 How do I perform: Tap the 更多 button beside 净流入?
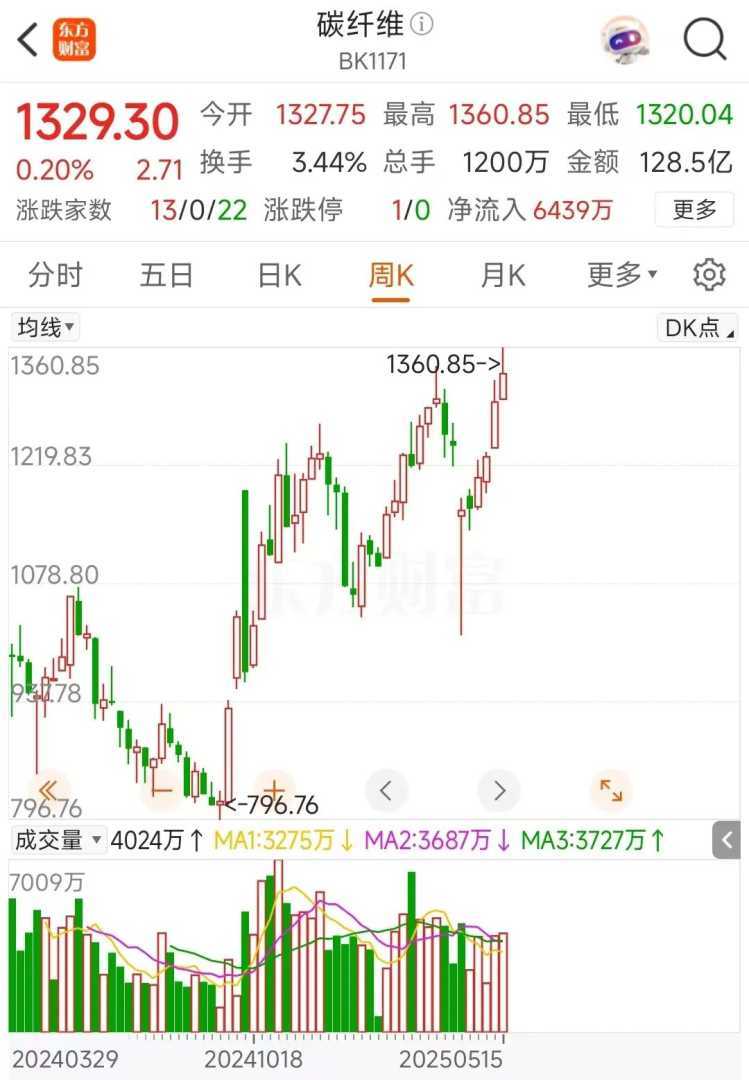pos(694,210)
